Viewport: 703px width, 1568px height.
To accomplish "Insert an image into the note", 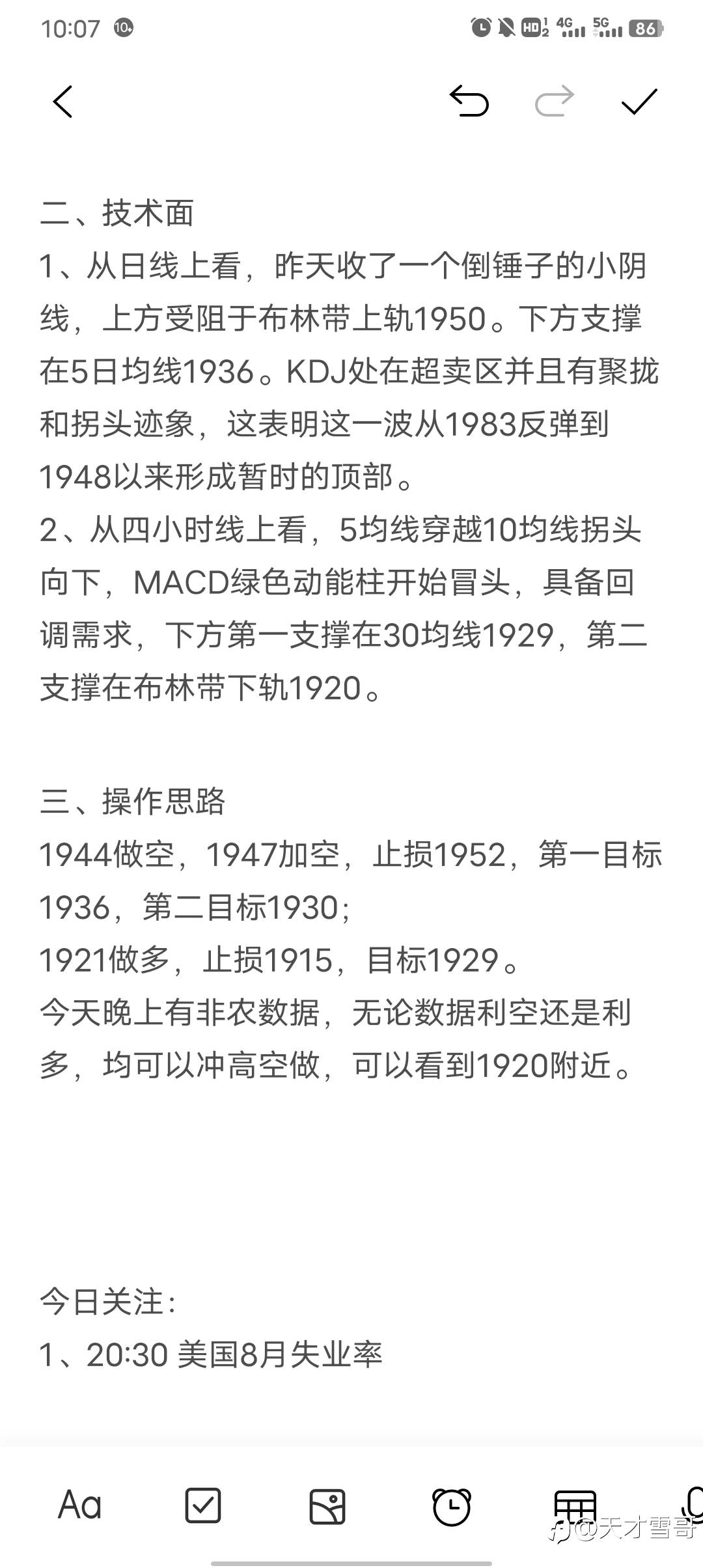I will coord(327,1506).
